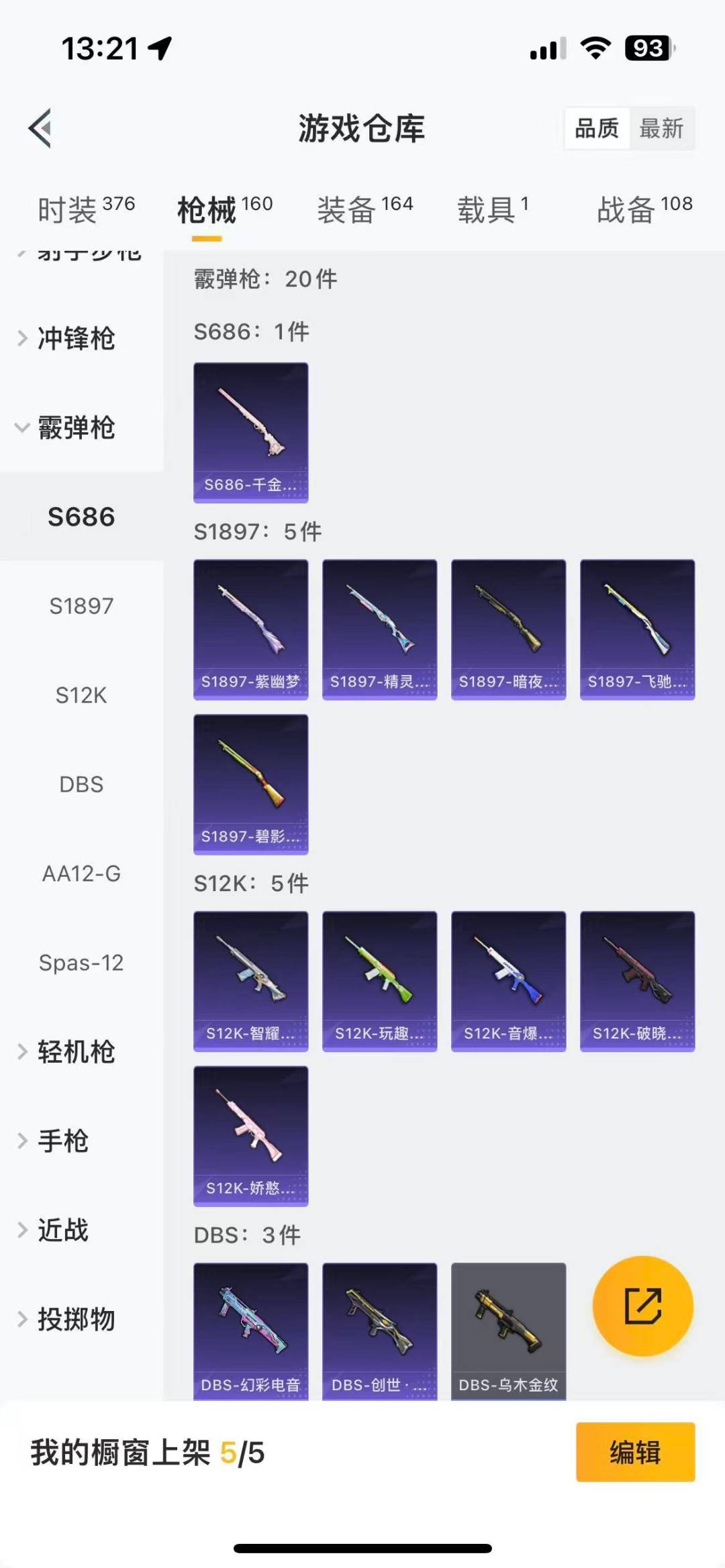
Task: Tap the yellow share floating button
Action: pyautogui.click(x=642, y=1306)
